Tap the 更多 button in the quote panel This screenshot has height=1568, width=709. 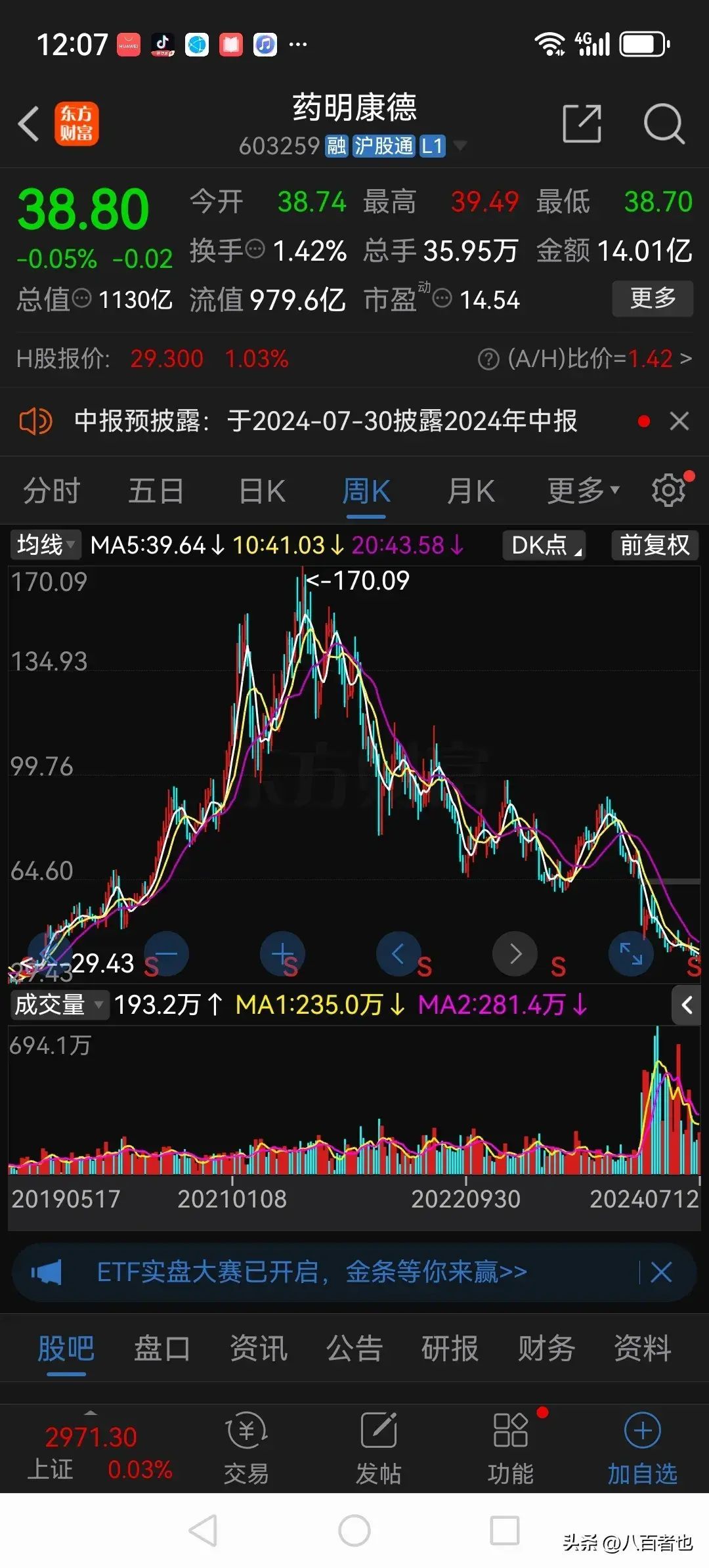(652, 299)
